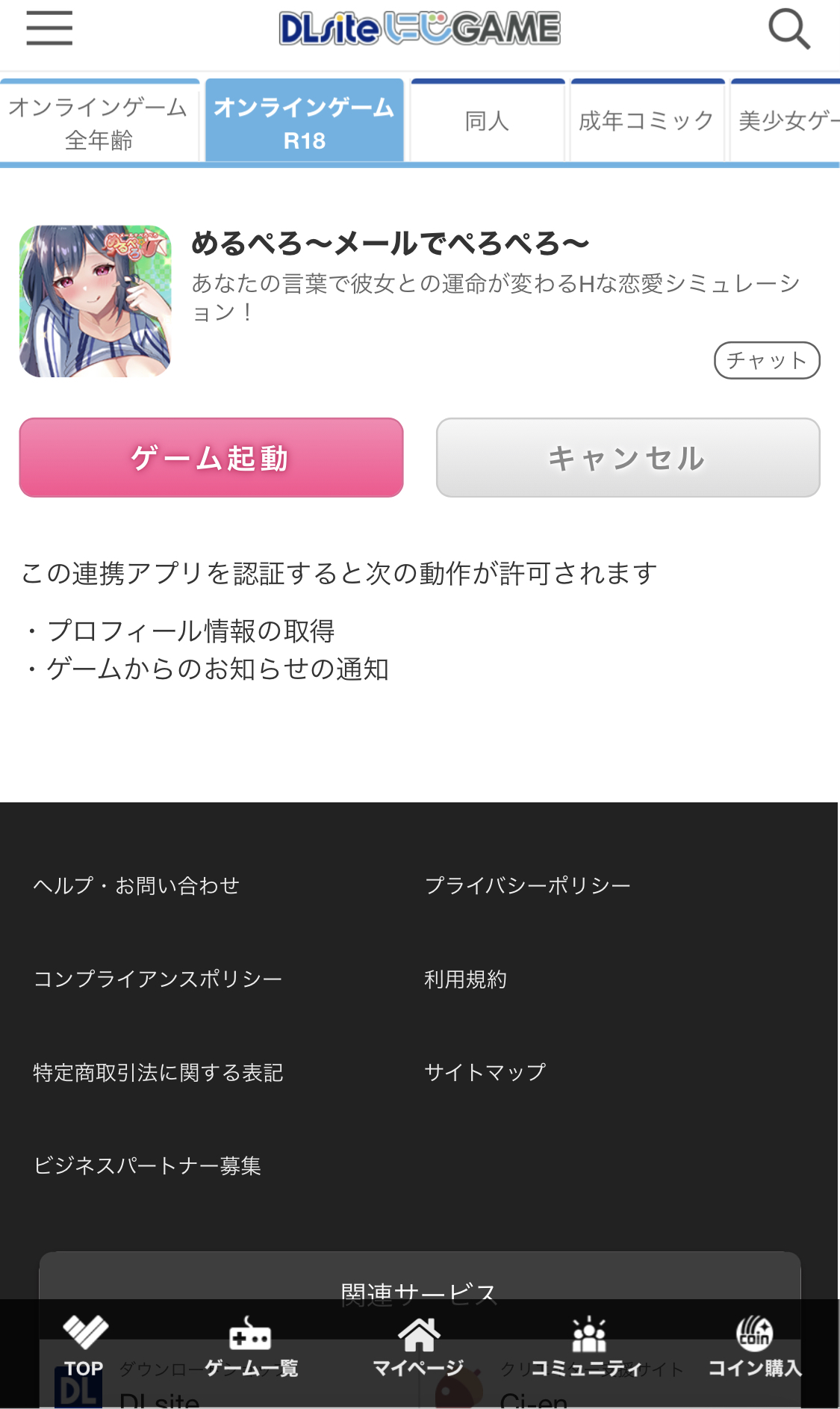The image size is (840, 1409).
Task: Open プライバシーポリシー link
Action: point(527,885)
